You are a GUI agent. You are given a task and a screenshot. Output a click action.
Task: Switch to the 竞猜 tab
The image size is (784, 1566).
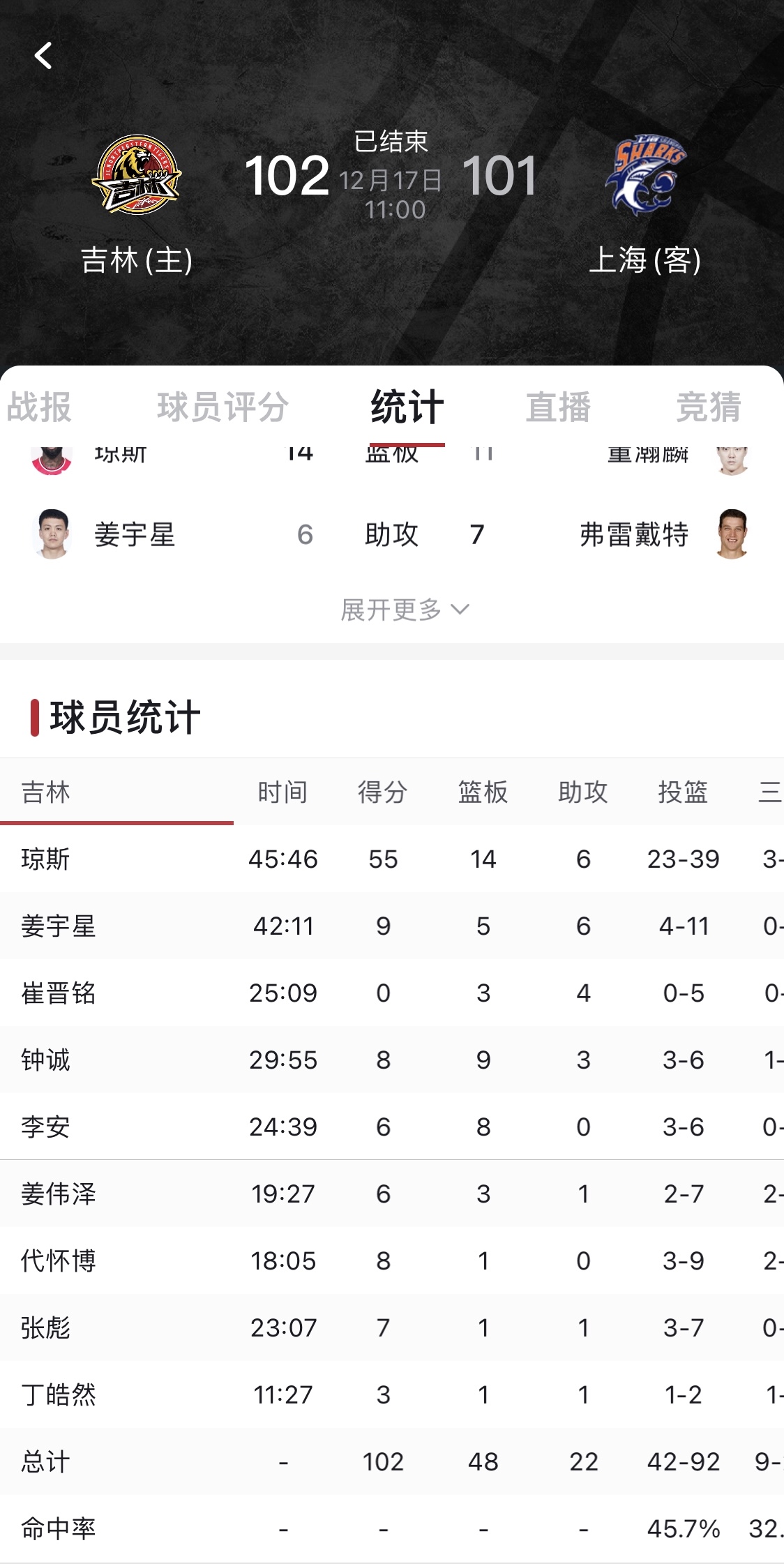pyautogui.click(x=709, y=407)
